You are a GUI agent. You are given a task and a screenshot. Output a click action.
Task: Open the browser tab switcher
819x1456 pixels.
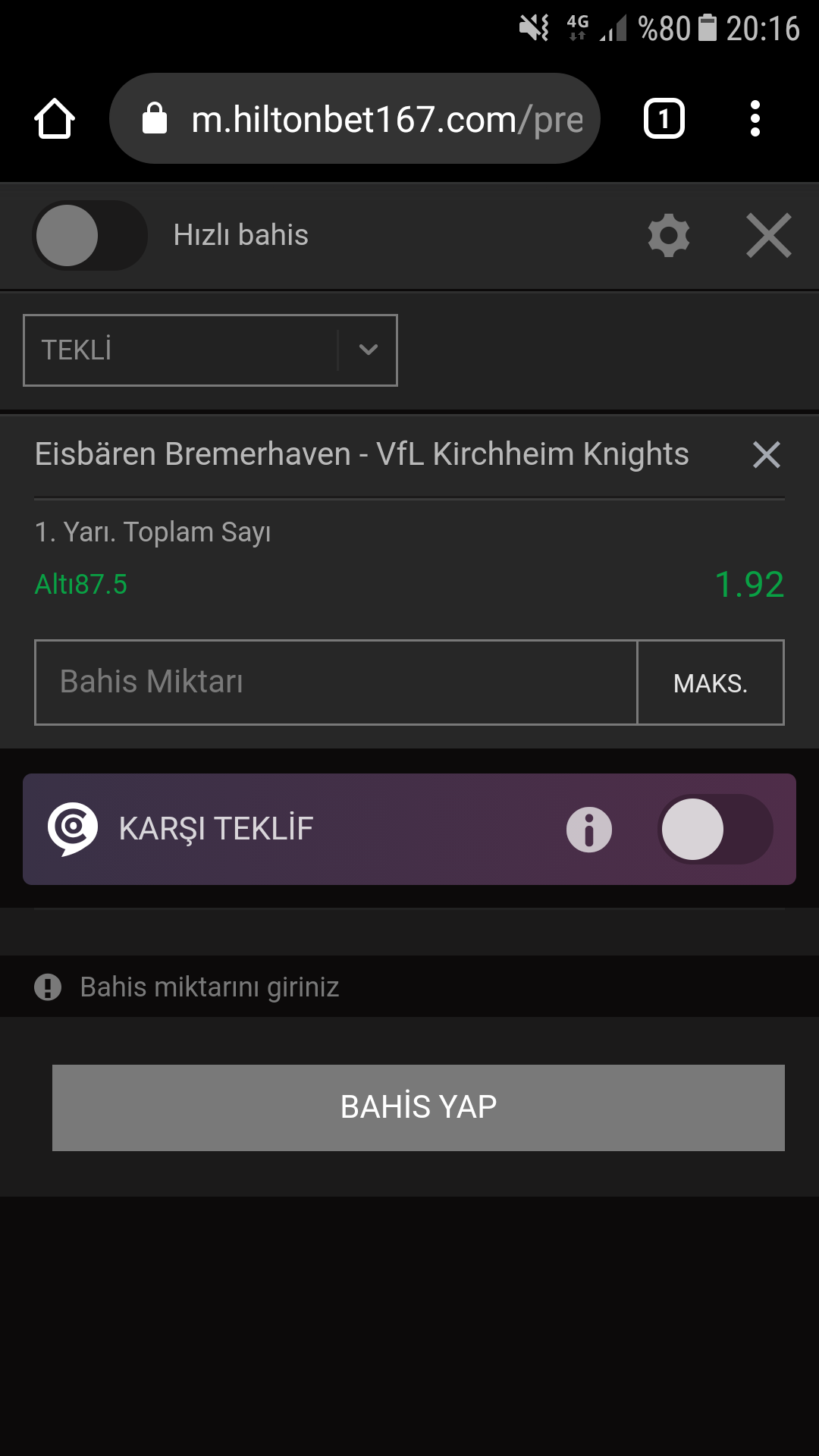click(x=664, y=119)
